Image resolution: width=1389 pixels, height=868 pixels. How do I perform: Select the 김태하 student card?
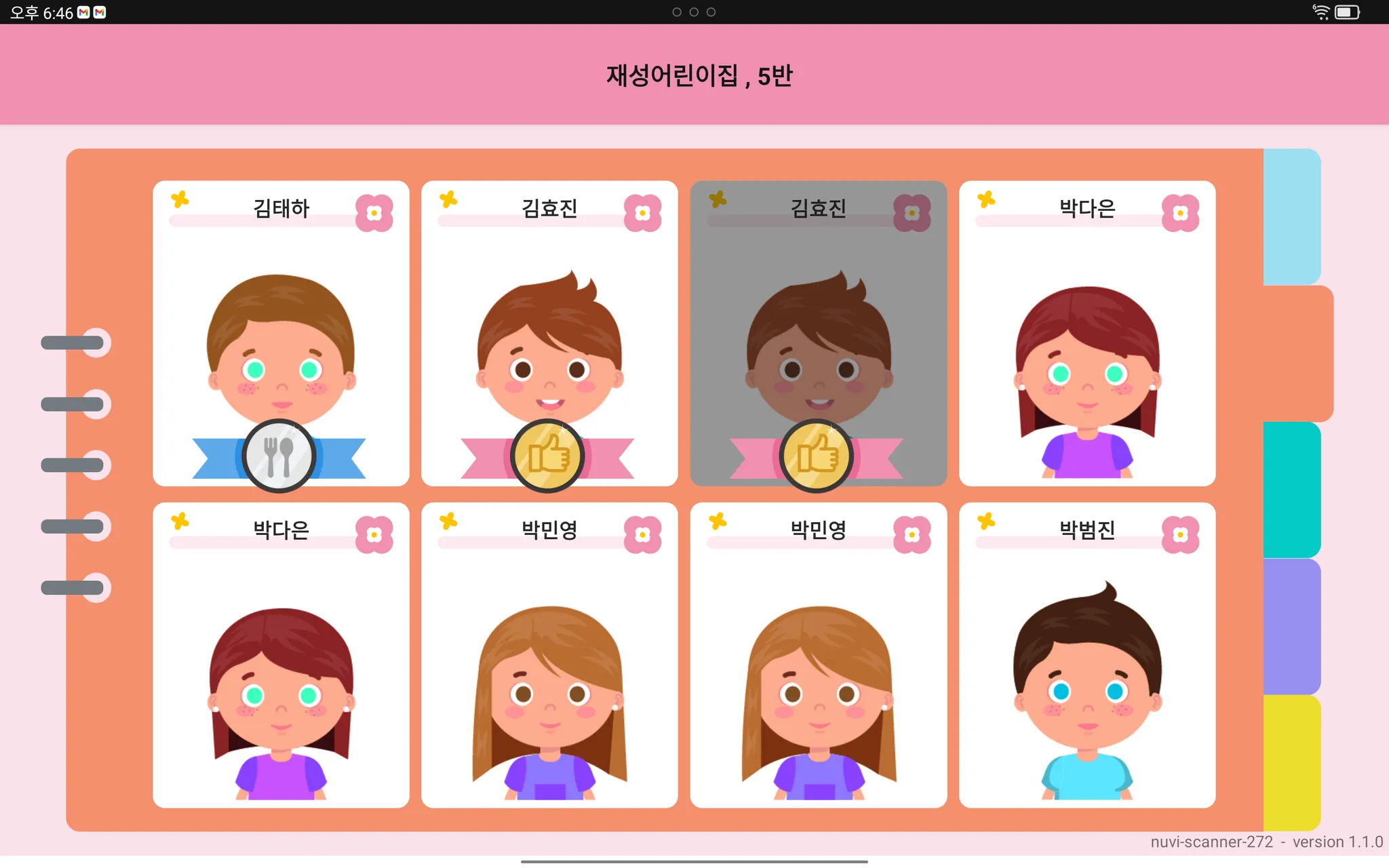click(281, 333)
